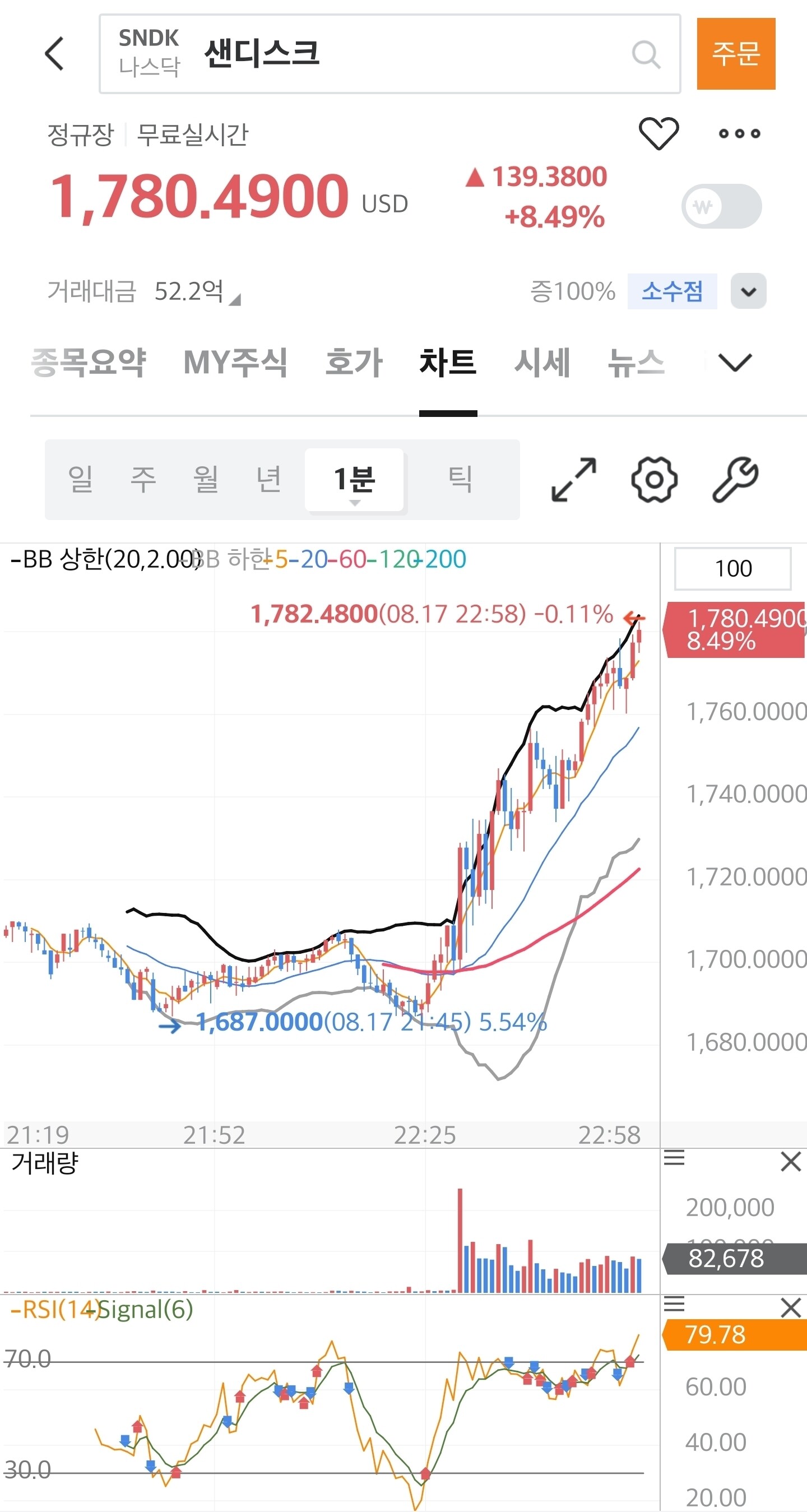
Task: Open the chart tools wrench icon
Action: (735, 480)
